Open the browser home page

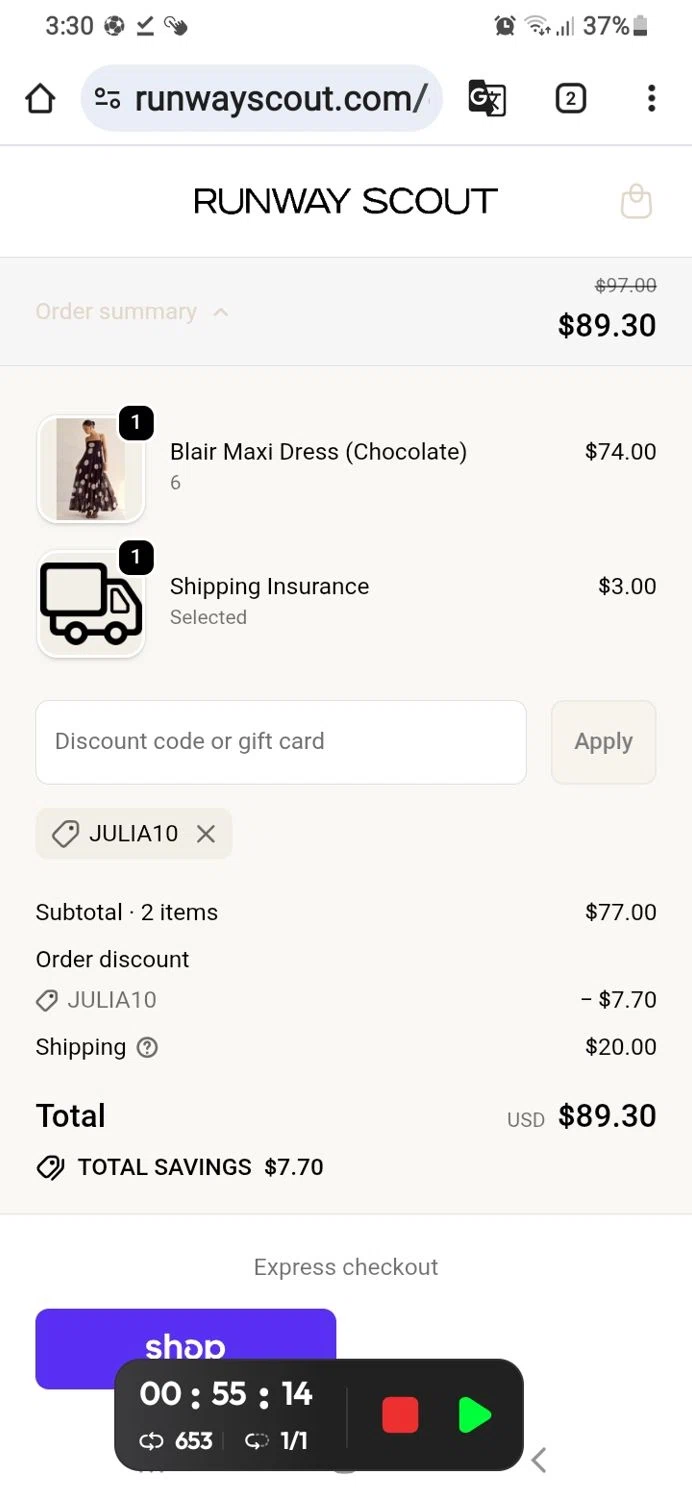(x=40, y=98)
